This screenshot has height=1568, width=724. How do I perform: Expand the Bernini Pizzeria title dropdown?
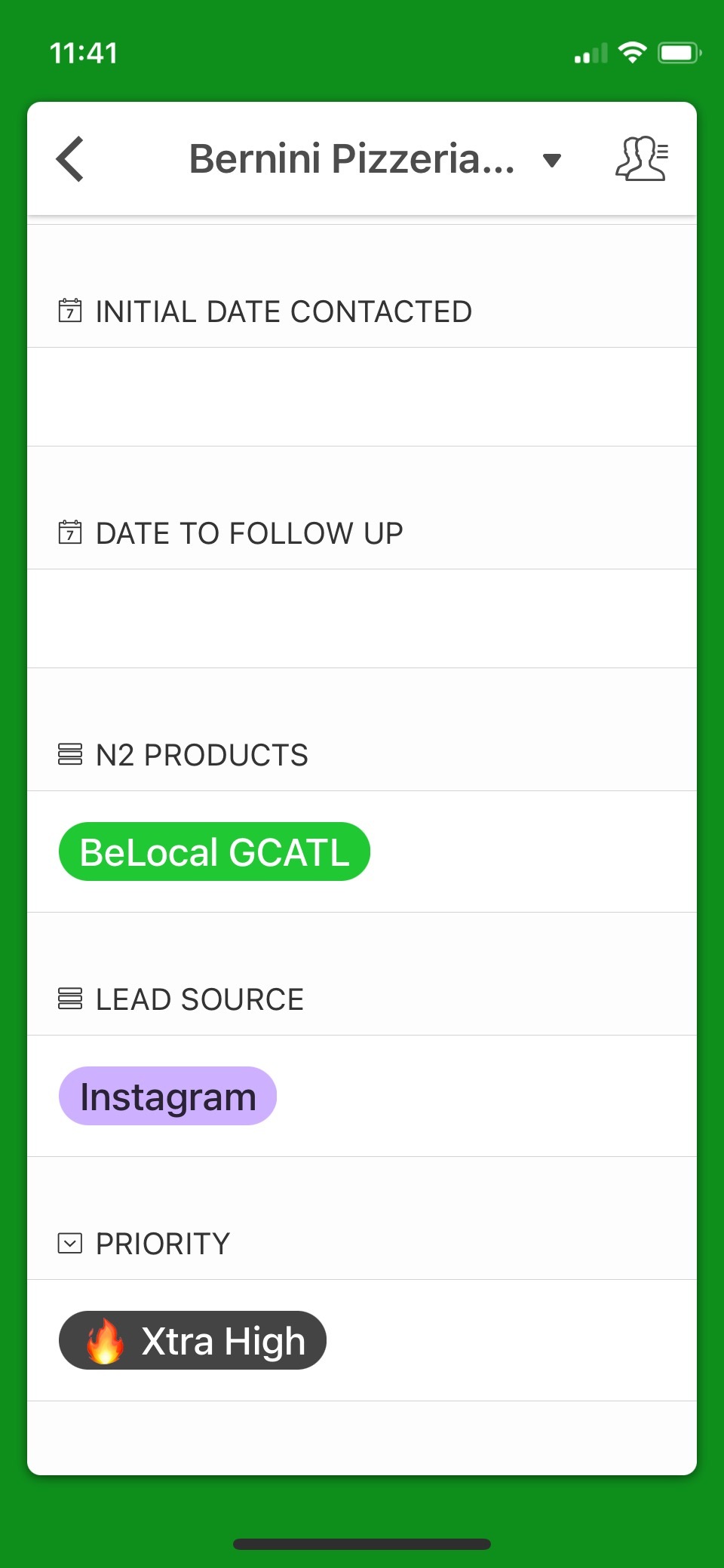[552, 160]
